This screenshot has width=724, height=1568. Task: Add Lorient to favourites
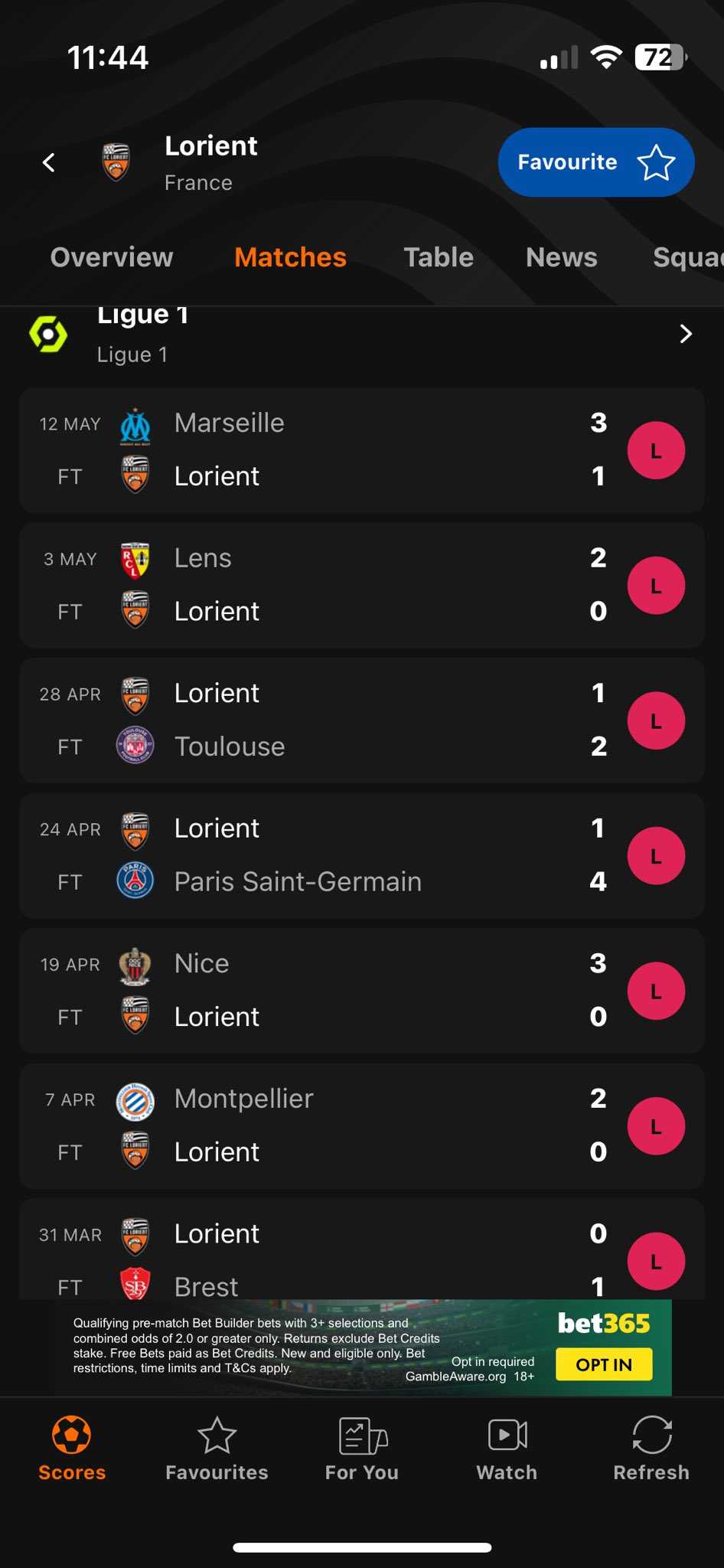pos(596,162)
